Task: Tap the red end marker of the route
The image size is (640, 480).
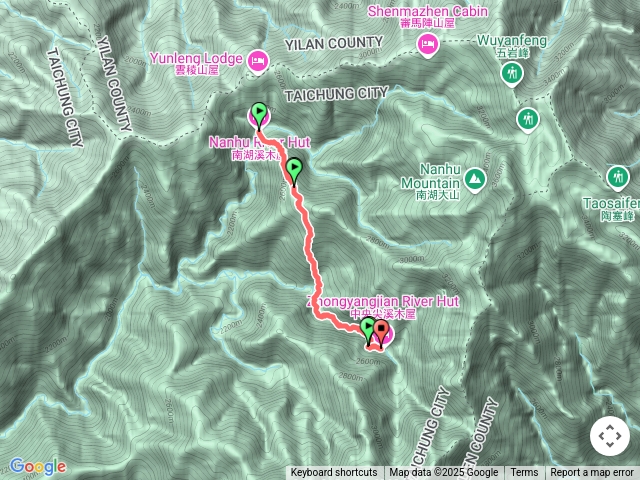Action: (x=381, y=331)
